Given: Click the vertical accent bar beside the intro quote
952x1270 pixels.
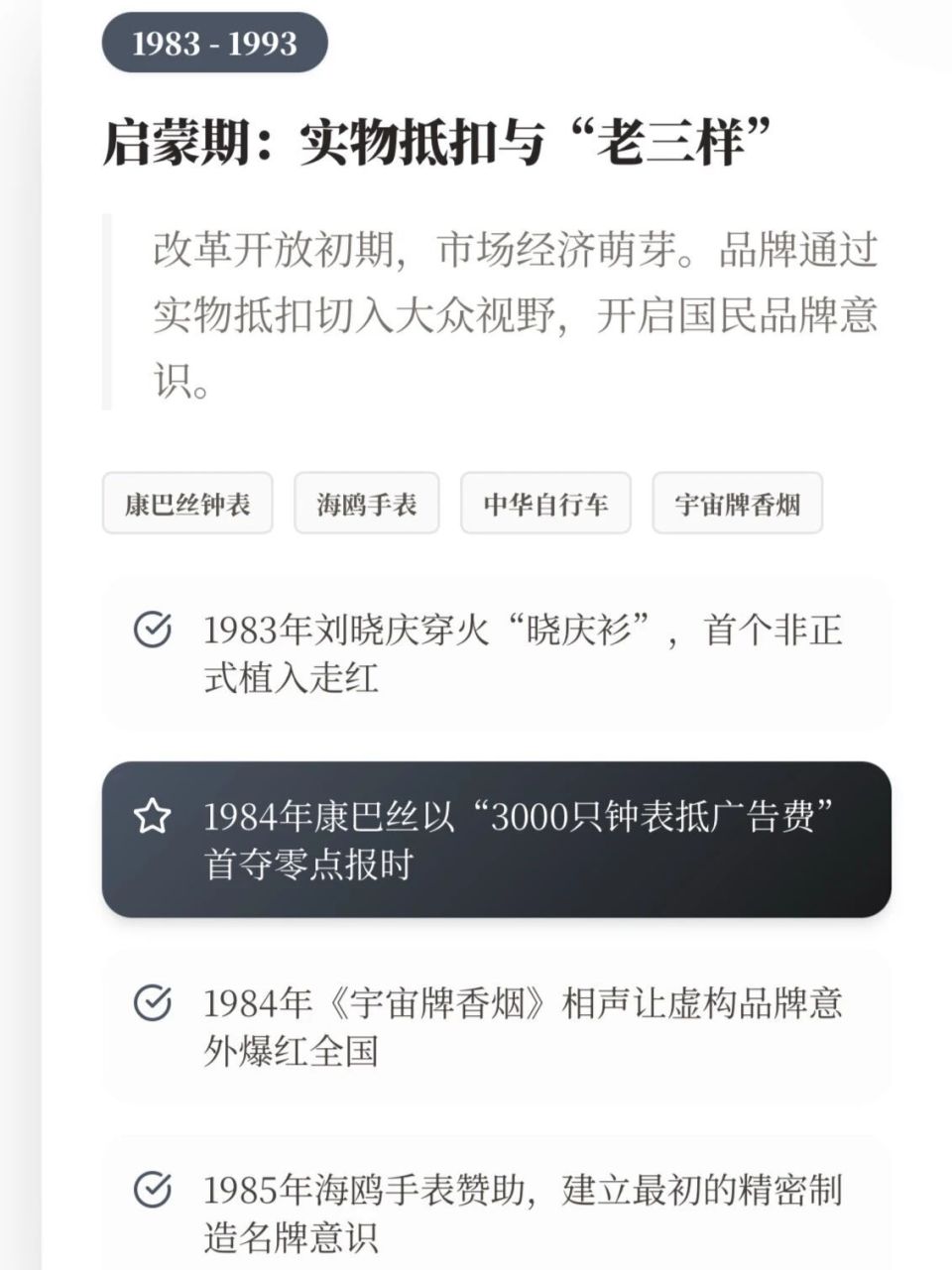Looking at the screenshot, I should click(x=109, y=307).
